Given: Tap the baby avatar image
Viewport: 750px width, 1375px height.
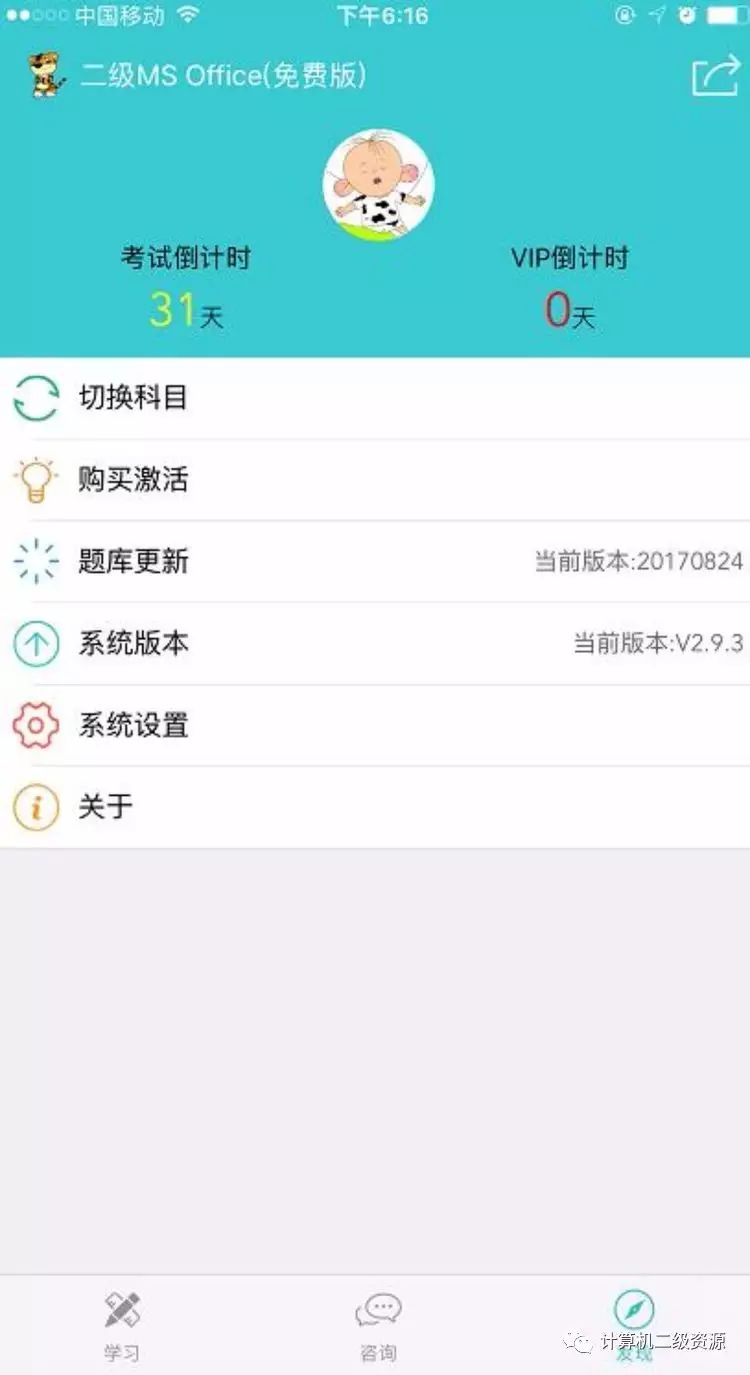Looking at the screenshot, I should 378,185.
